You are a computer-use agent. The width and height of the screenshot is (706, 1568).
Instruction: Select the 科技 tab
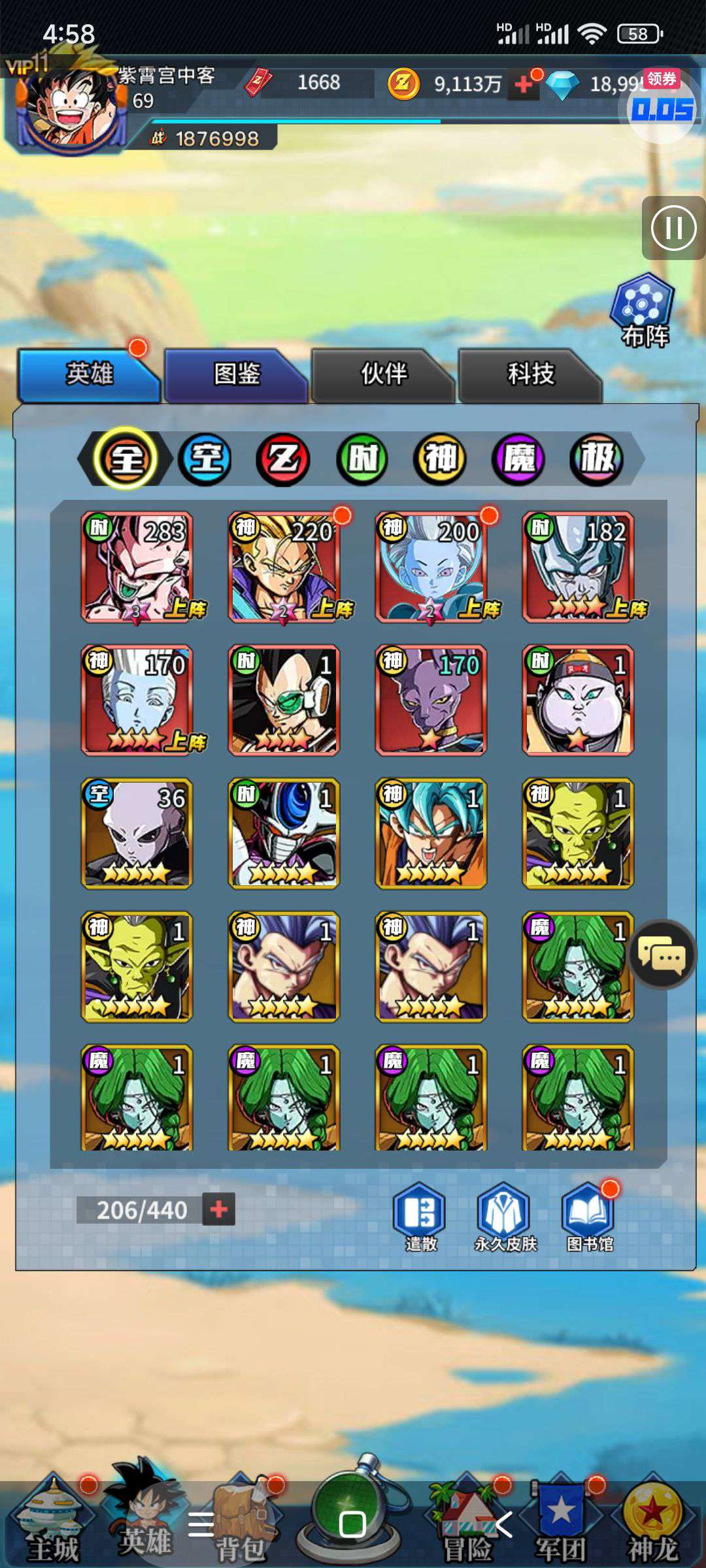(530, 374)
